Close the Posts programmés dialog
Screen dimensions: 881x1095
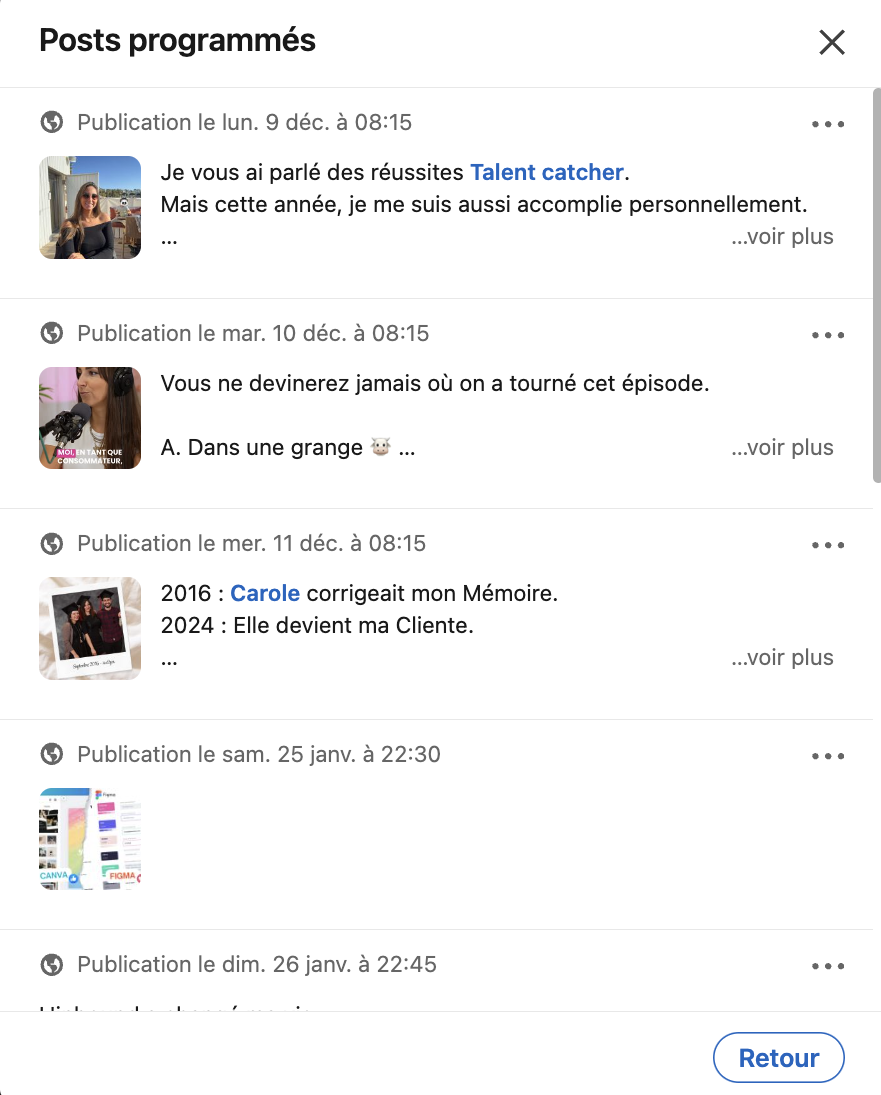point(832,42)
